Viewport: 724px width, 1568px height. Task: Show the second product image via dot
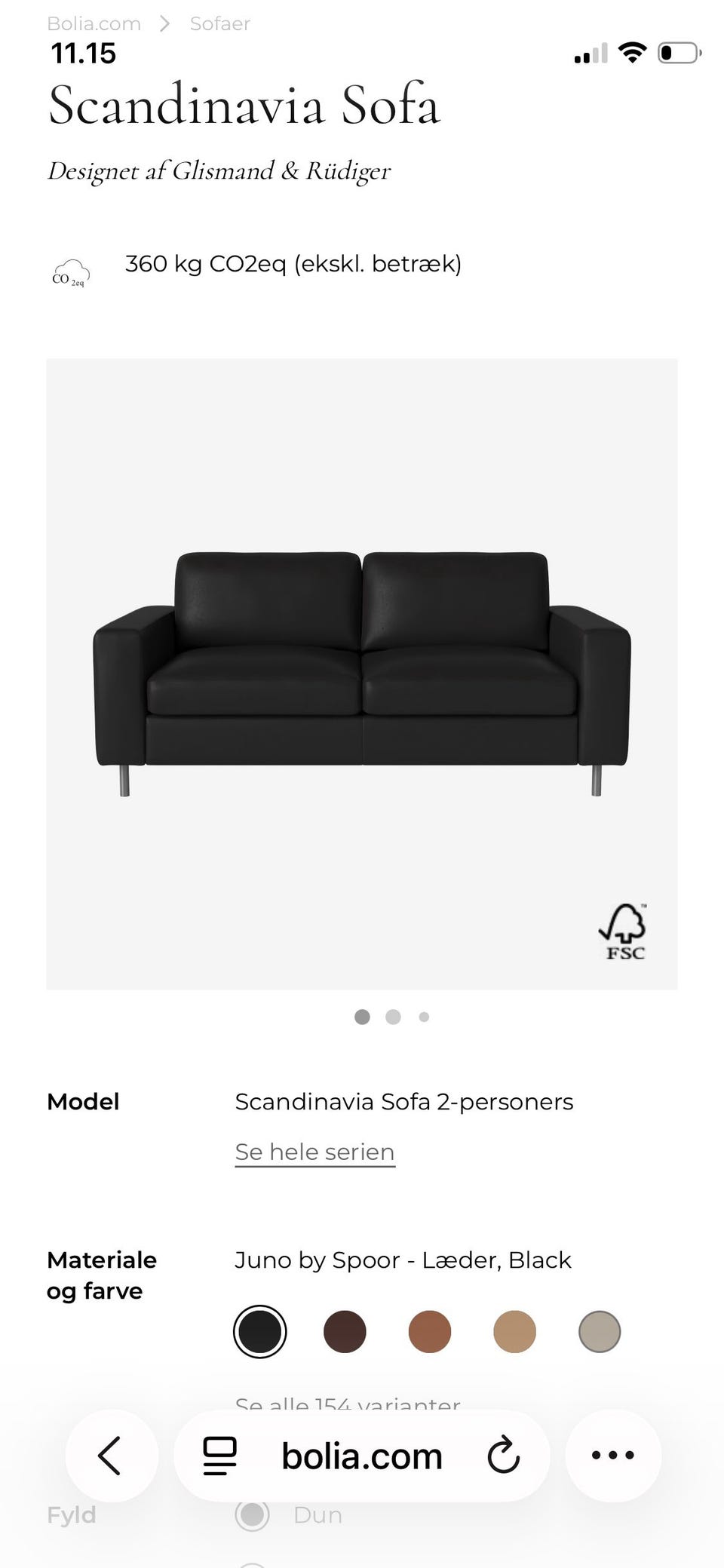(393, 1017)
